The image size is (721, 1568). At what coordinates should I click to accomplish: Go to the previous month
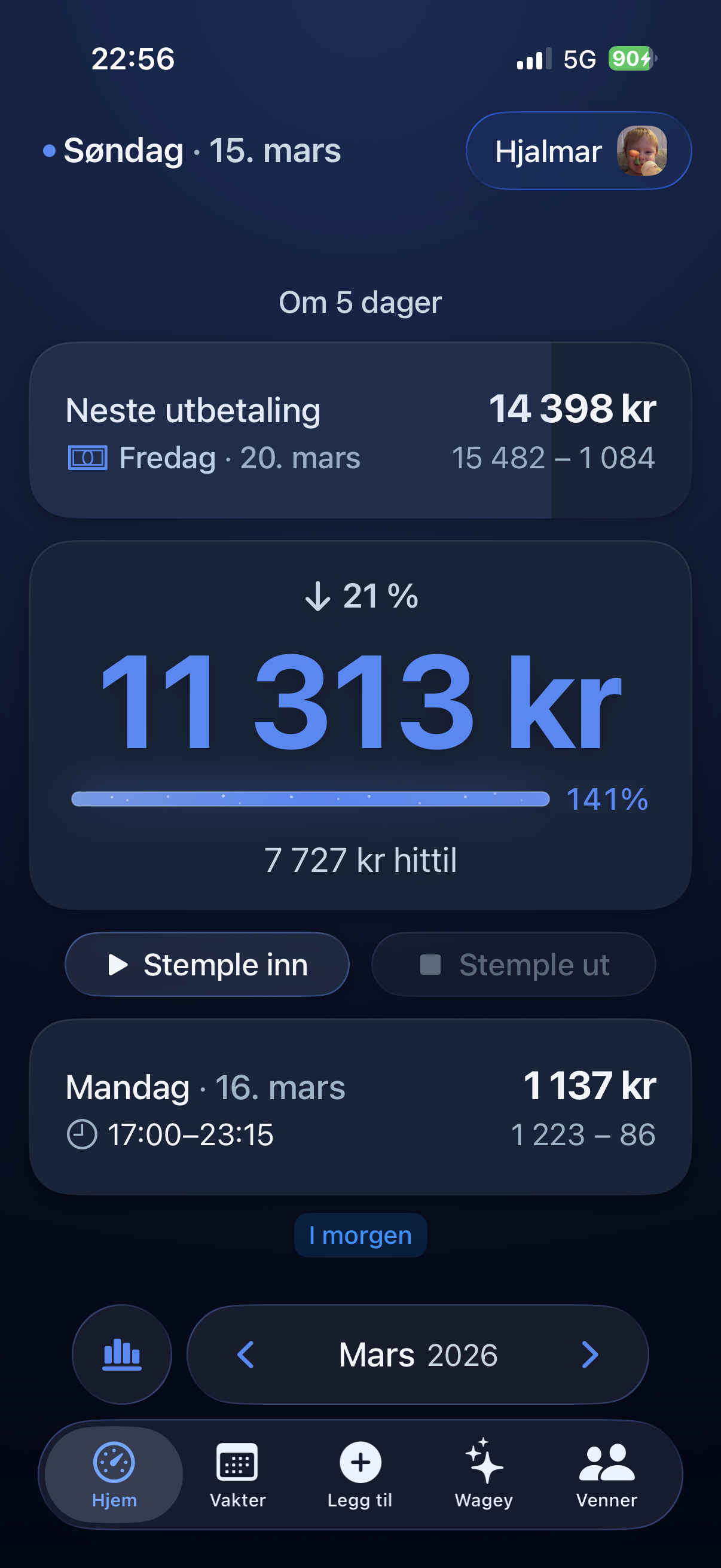pyautogui.click(x=246, y=1355)
